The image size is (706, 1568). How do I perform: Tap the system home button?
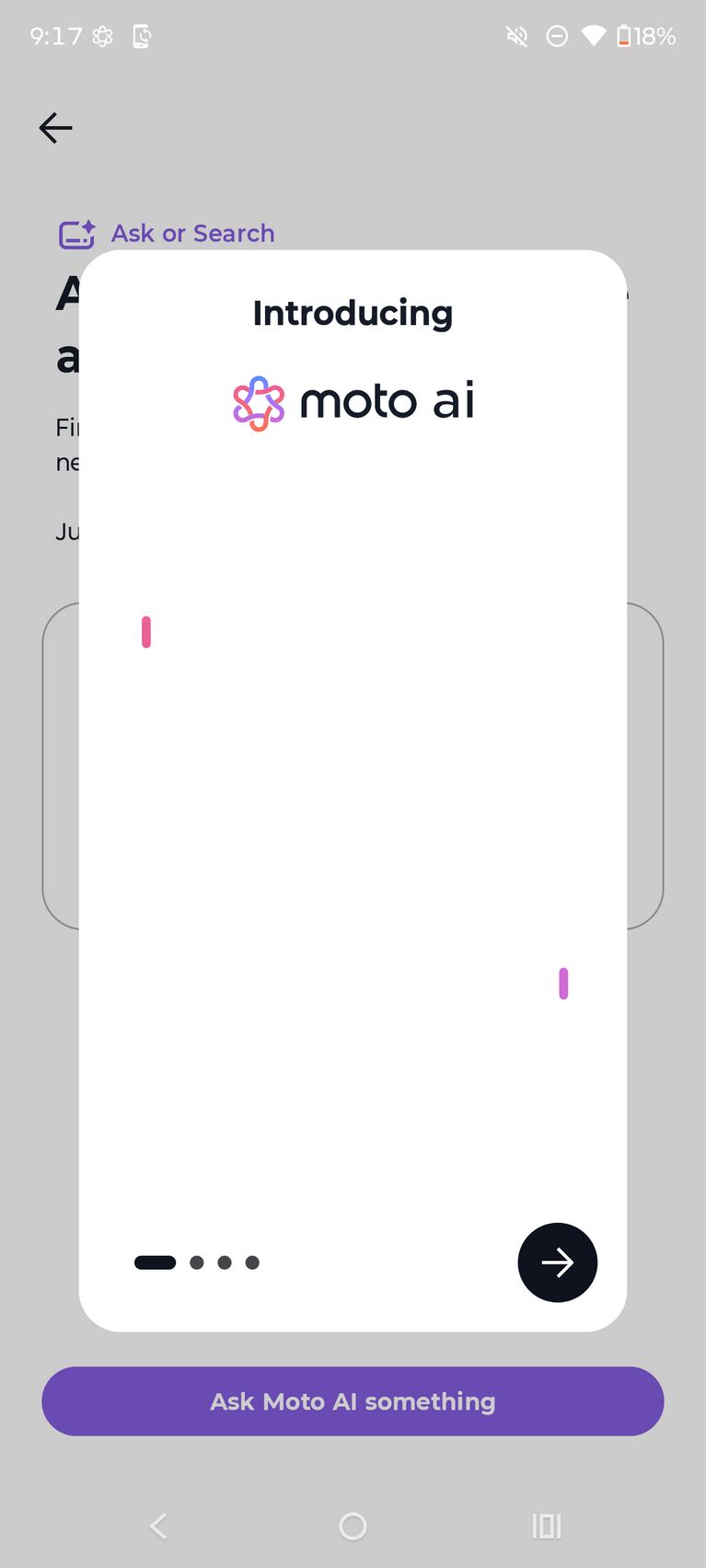tap(353, 1527)
